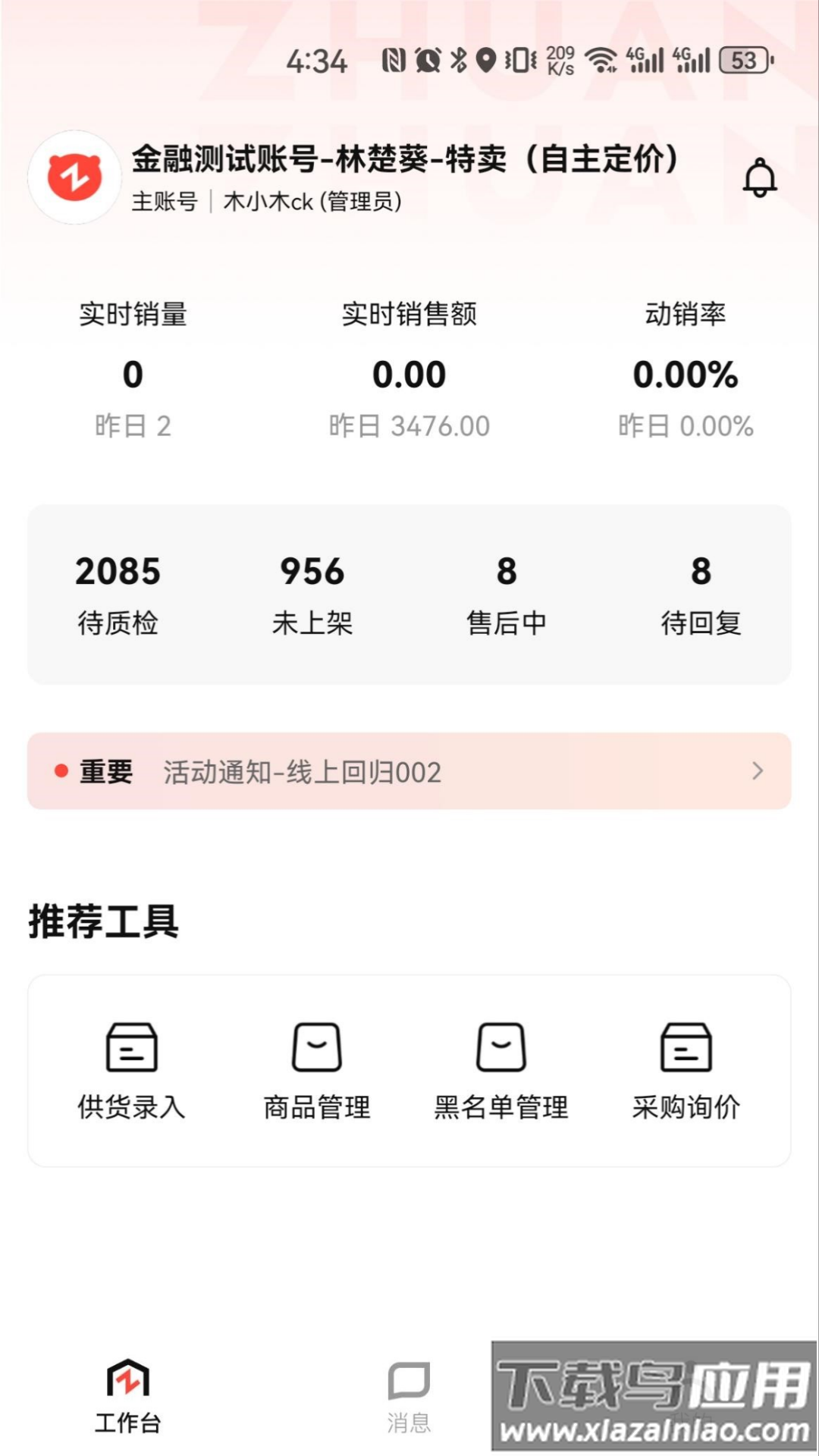Open 待质检 items count 2085
The width and height of the screenshot is (819, 1456).
tap(118, 594)
